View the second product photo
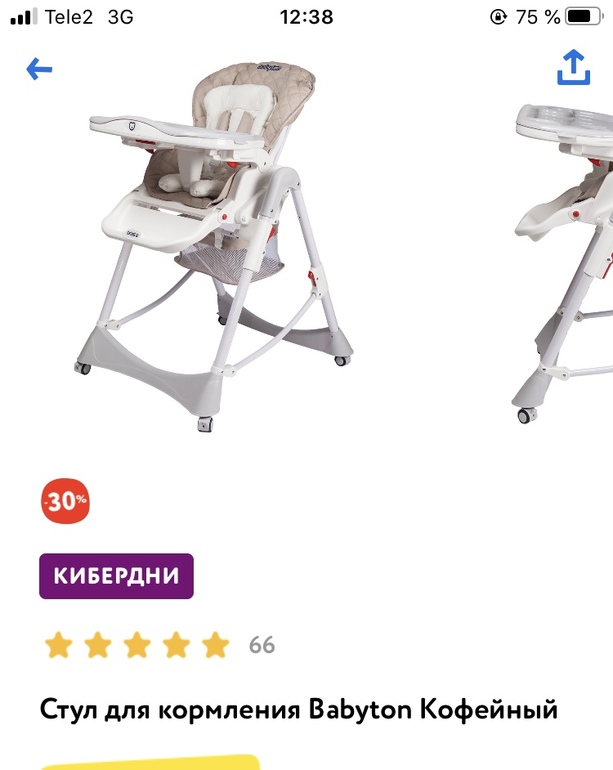Viewport: 613px width, 770px height. (x=565, y=250)
